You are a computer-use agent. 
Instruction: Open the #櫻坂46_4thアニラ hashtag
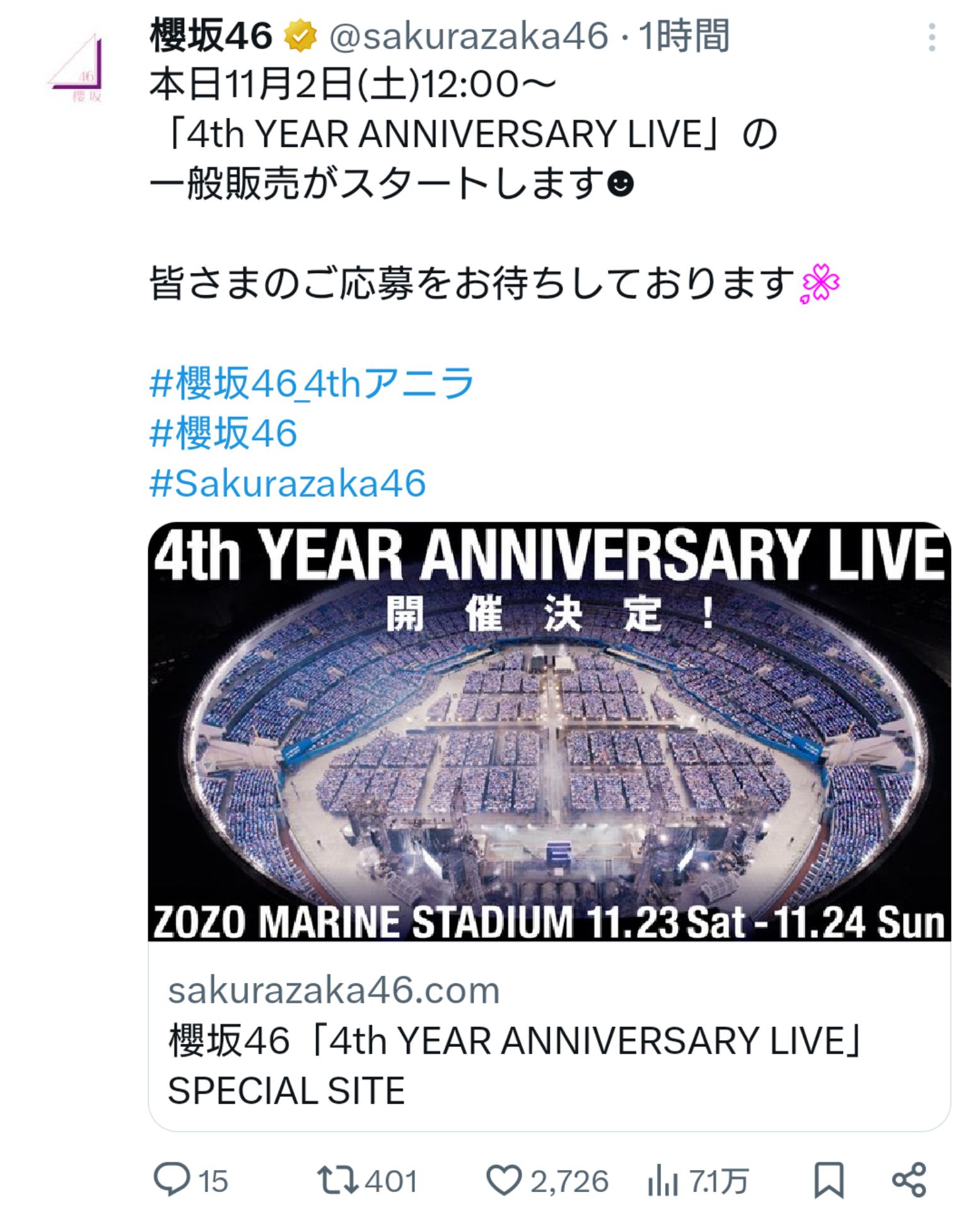(x=312, y=383)
